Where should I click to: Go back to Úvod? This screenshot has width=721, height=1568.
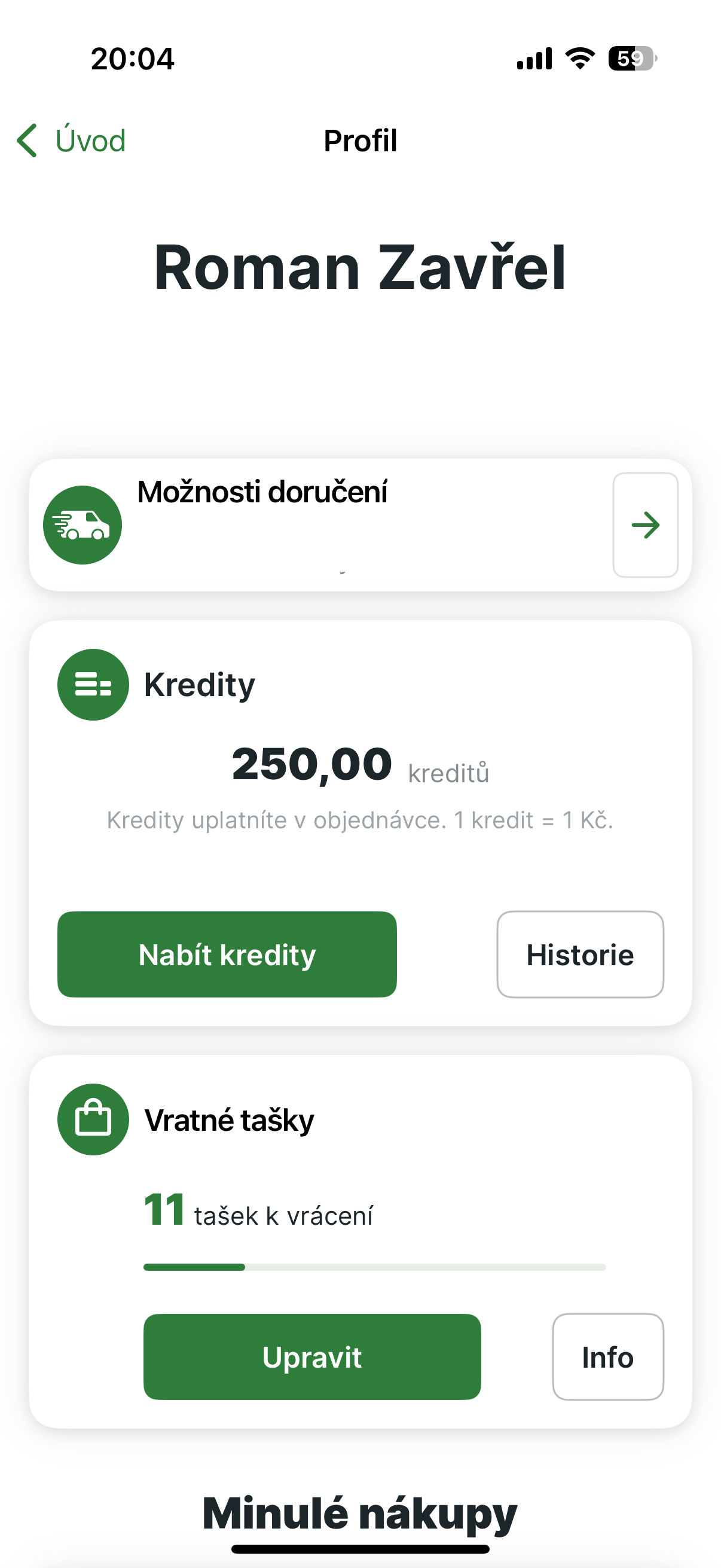click(71, 141)
